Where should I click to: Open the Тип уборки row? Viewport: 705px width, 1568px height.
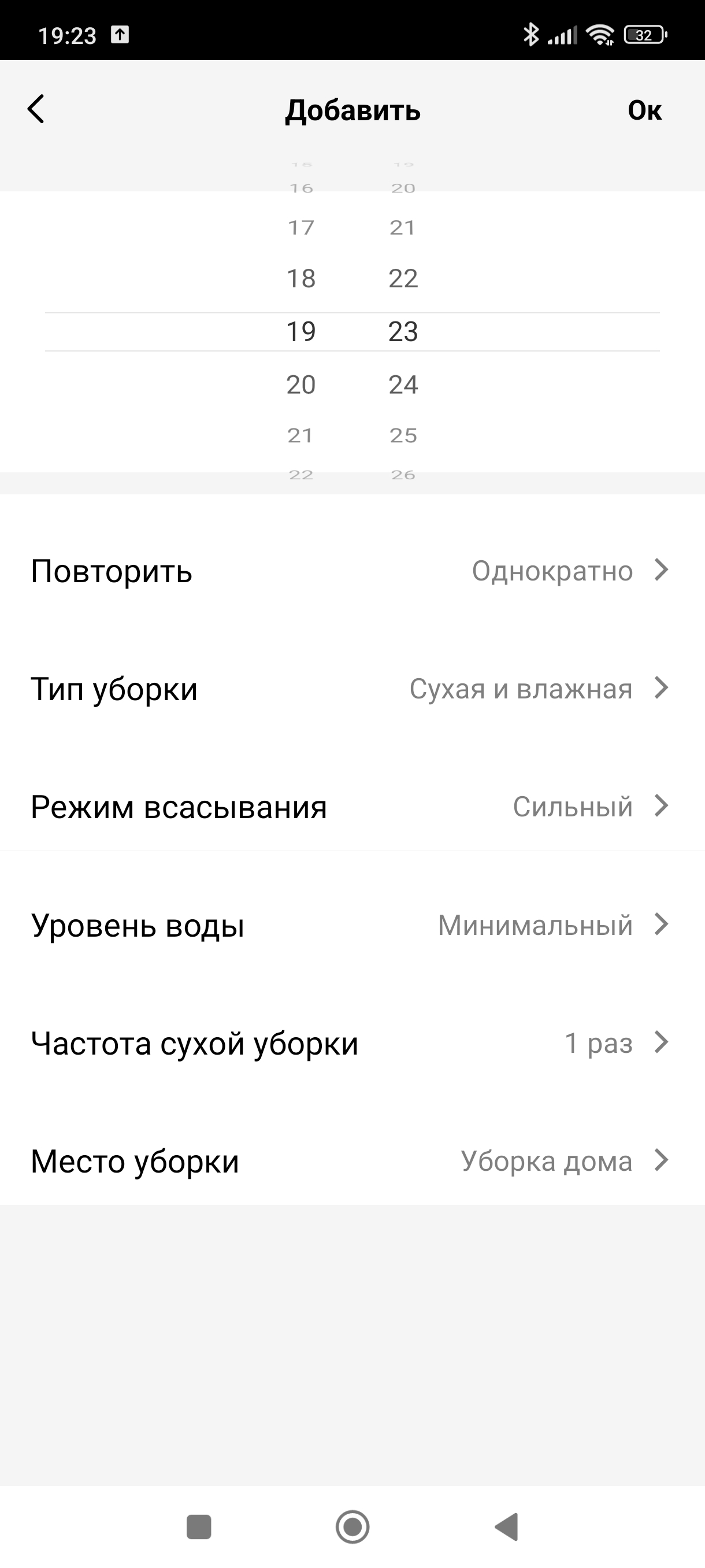352,689
